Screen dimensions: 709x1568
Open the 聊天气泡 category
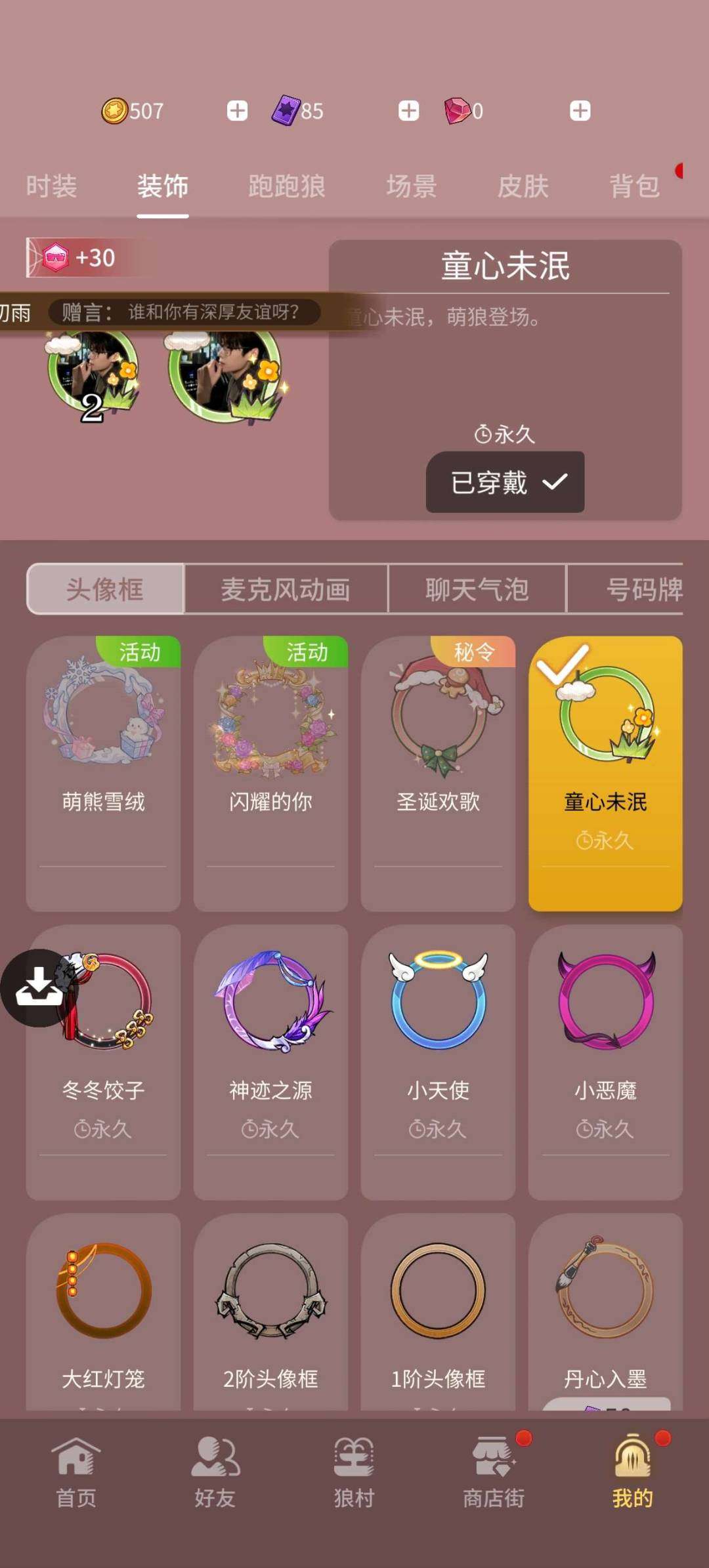[477, 588]
